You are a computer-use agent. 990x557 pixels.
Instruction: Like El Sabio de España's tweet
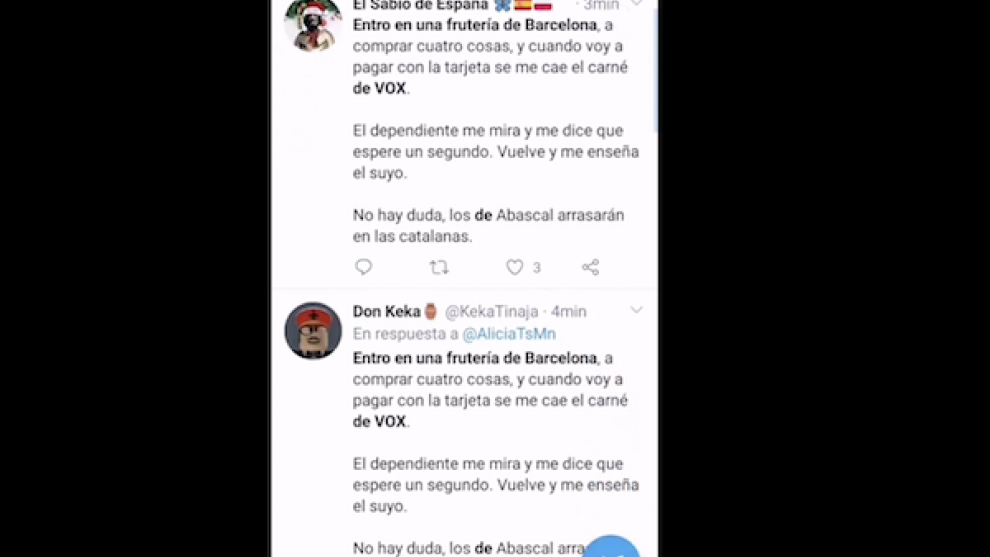click(514, 267)
